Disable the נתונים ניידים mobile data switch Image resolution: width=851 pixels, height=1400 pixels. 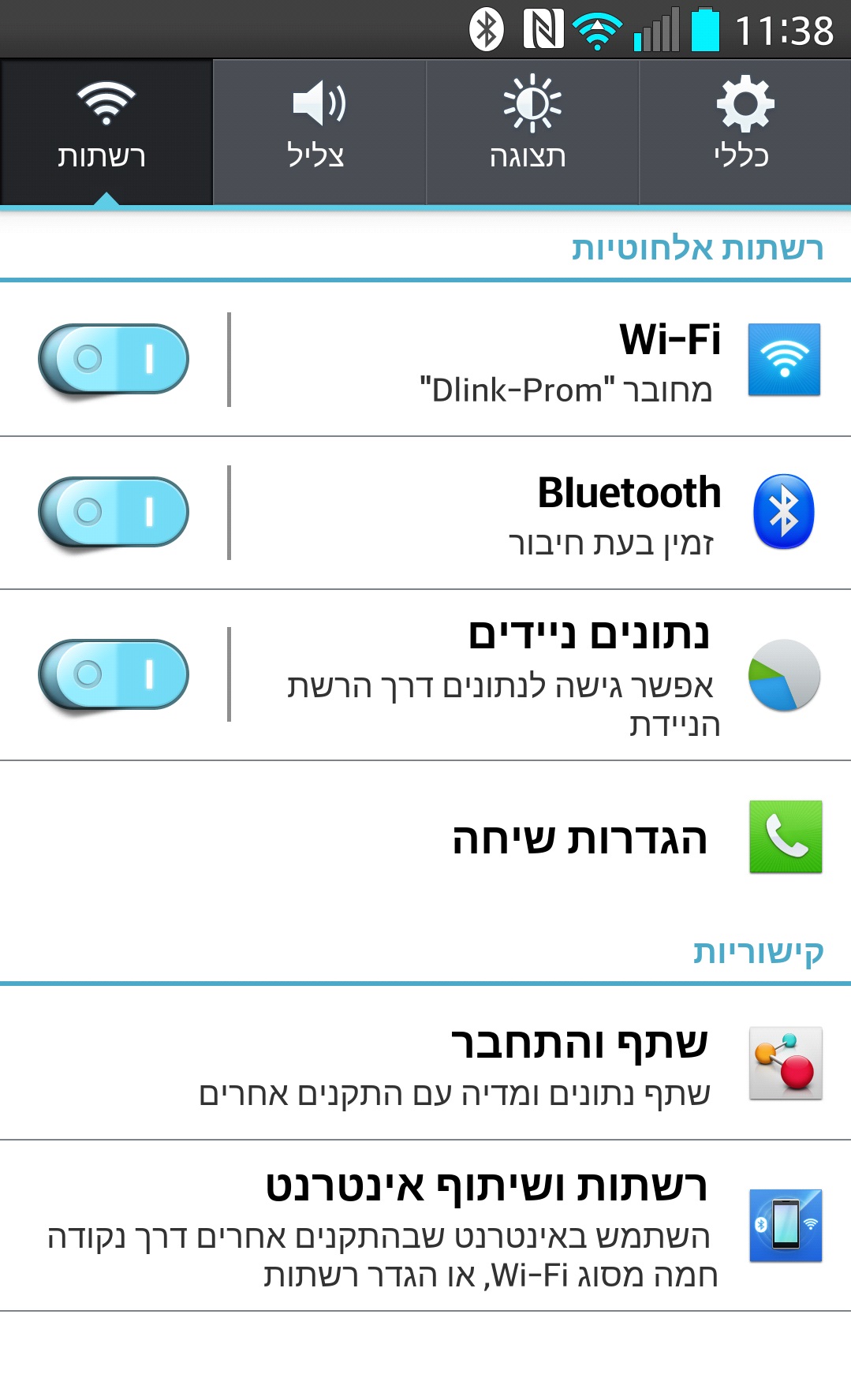point(114,674)
